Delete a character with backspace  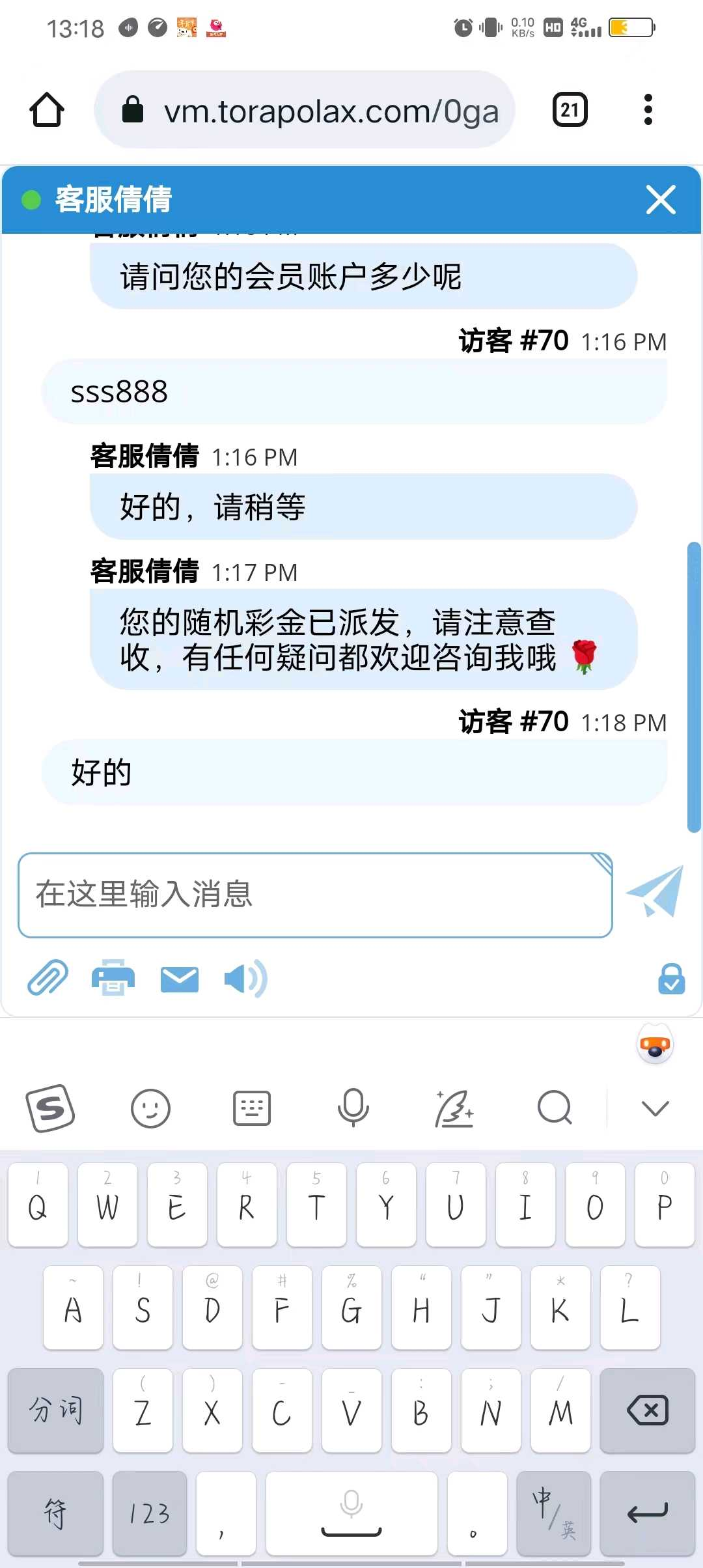coord(647,1410)
